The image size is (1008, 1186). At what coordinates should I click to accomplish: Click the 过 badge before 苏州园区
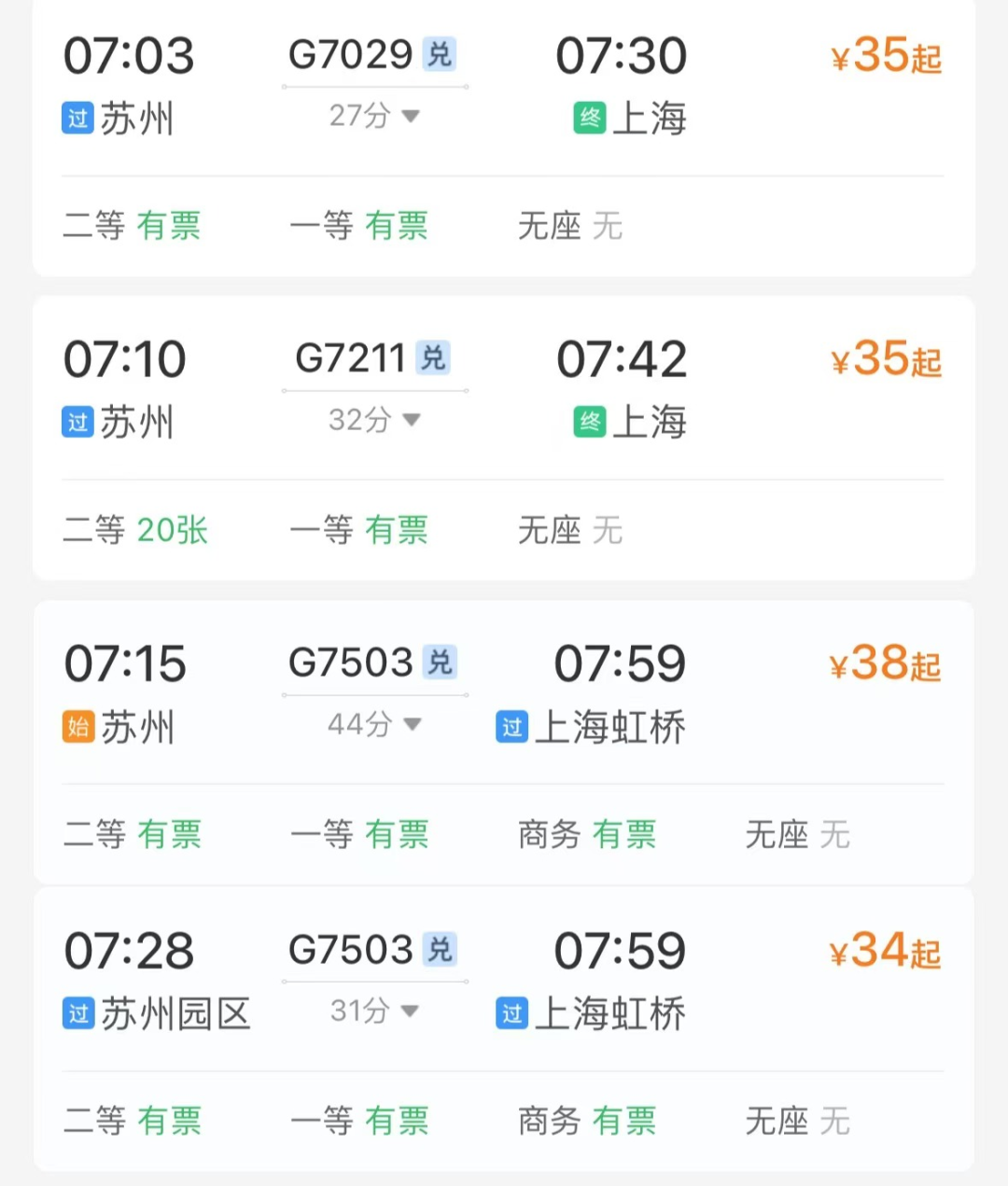pyautogui.click(x=77, y=1014)
